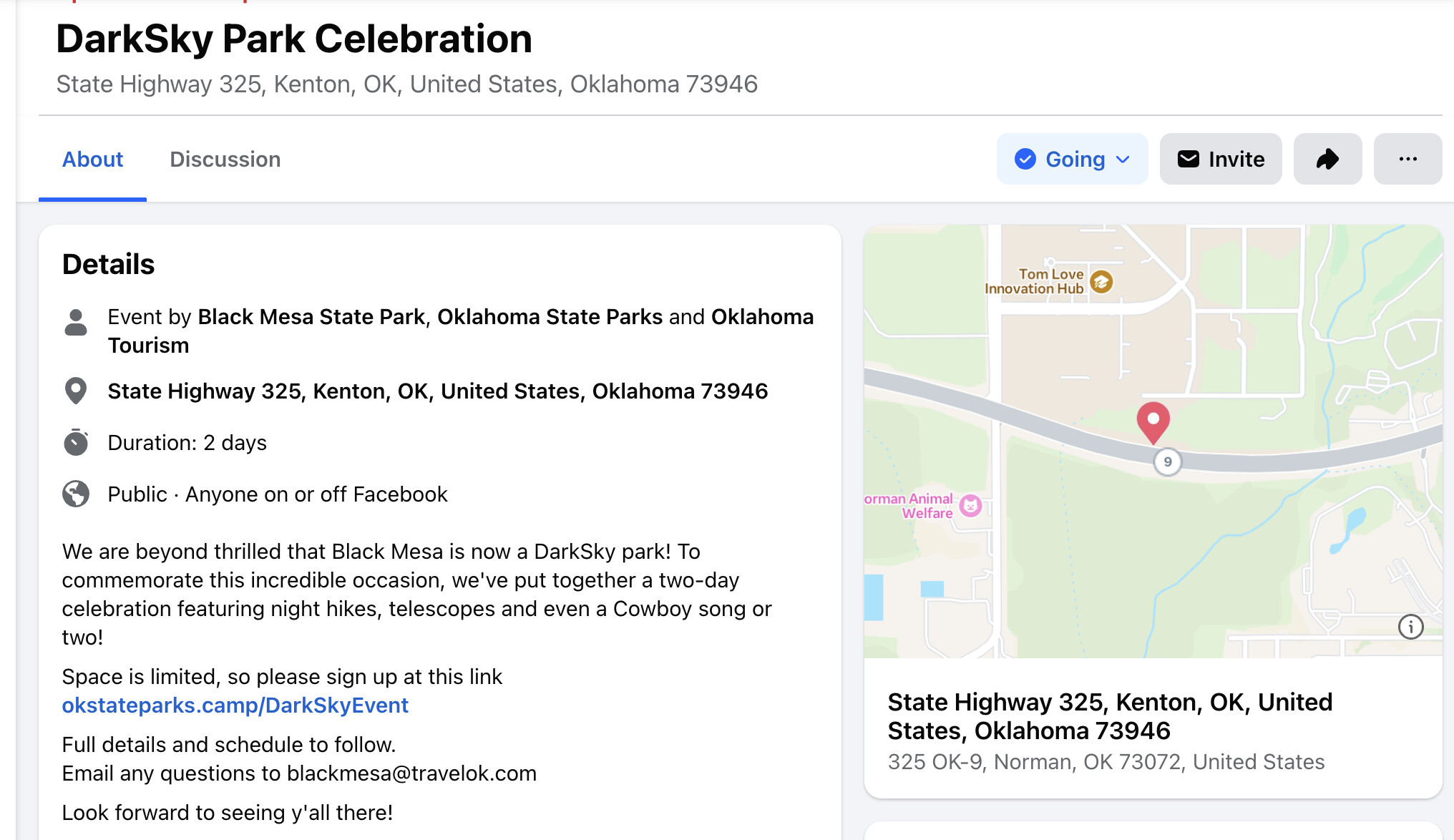Switch to the Discussion tab
1454x840 pixels.
[x=225, y=159]
